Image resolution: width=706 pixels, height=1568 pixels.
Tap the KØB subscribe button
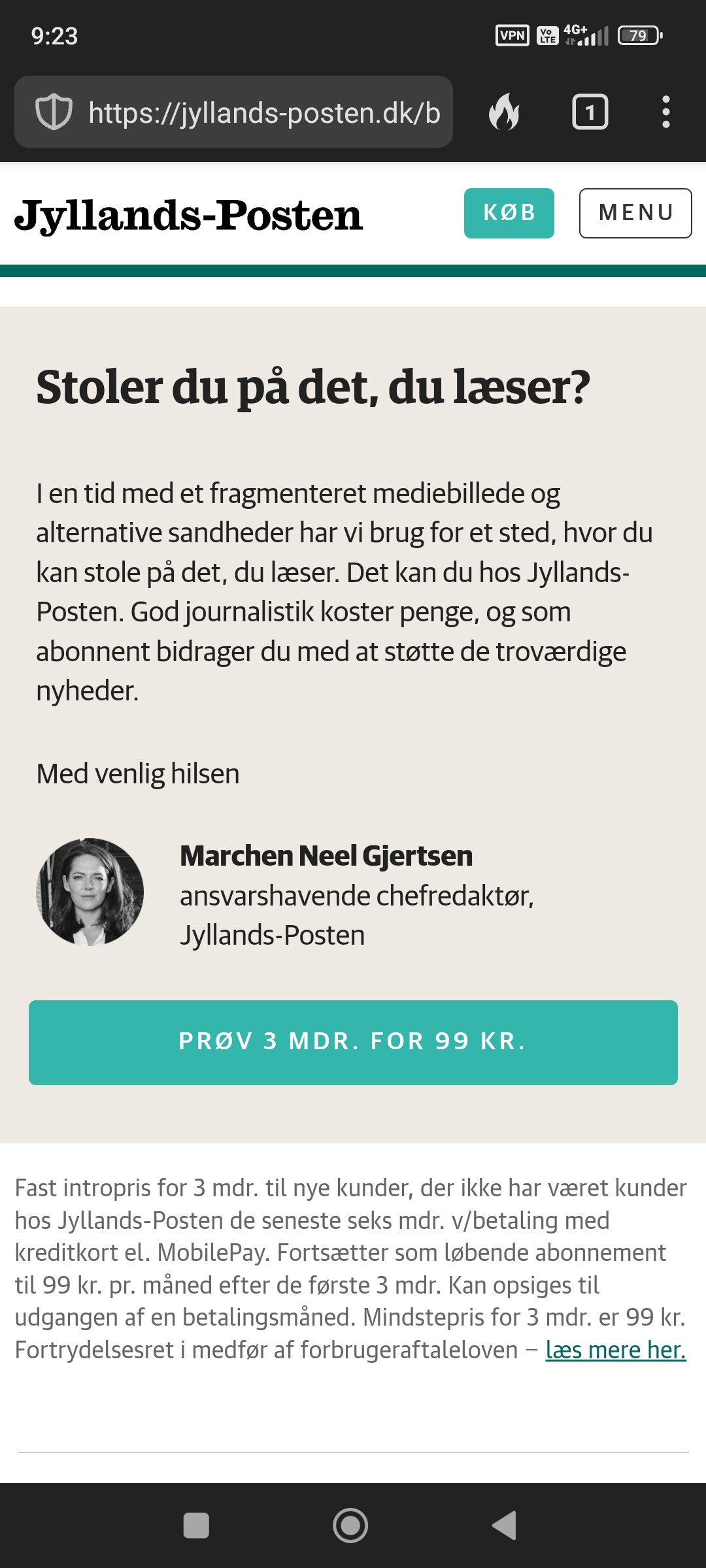pos(509,213)
